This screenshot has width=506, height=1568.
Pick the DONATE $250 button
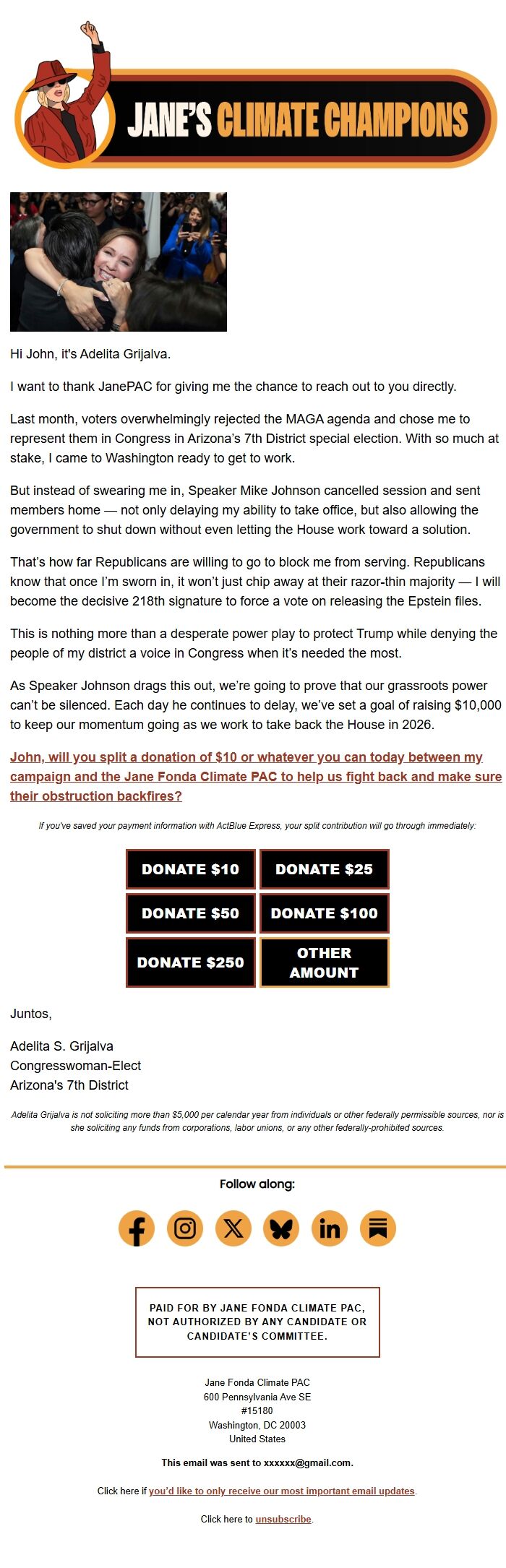click(x=191, y=962)
